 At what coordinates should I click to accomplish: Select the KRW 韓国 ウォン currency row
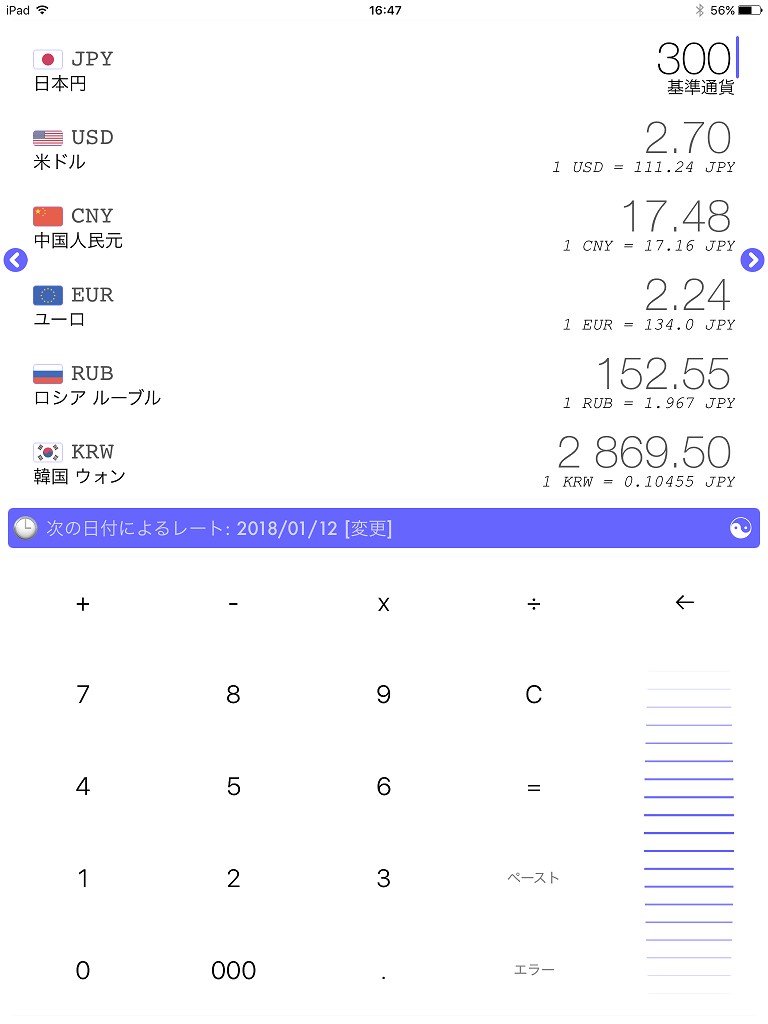[x=383, y=463]
